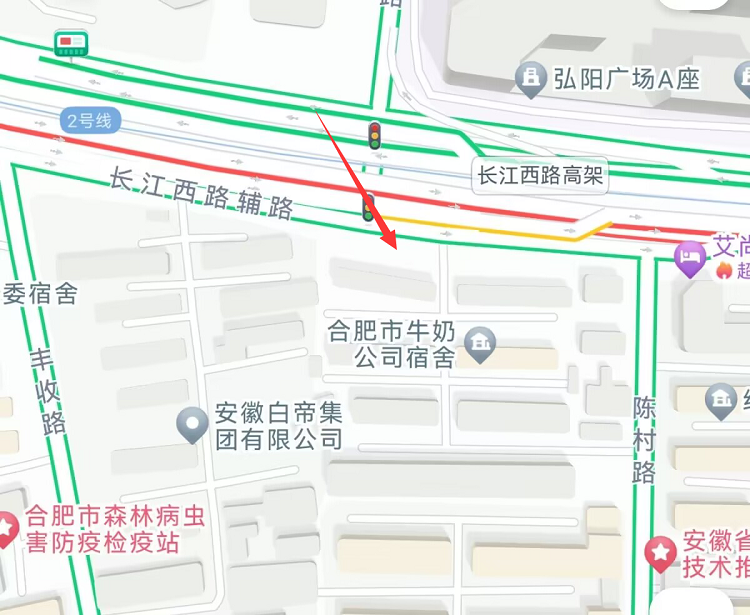Select the 弘阳广场A座 map marker
The height and width of the screenshot is (615, 750).
coord(529,80)
